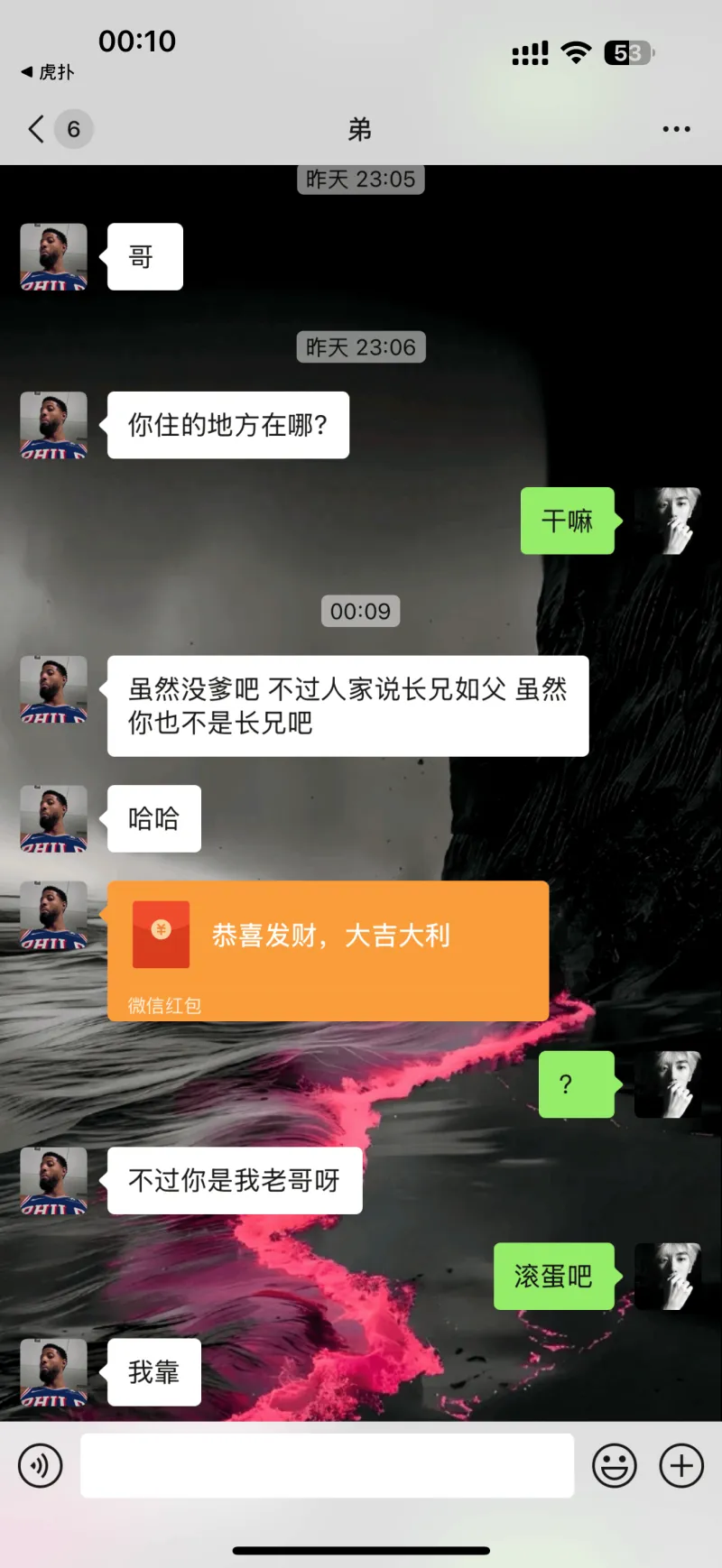Return to 虎扑 app via status bar
Image resolution: width=722 pixels, height=1568 pixels.
pyautogui.click(x=48, y=72)
